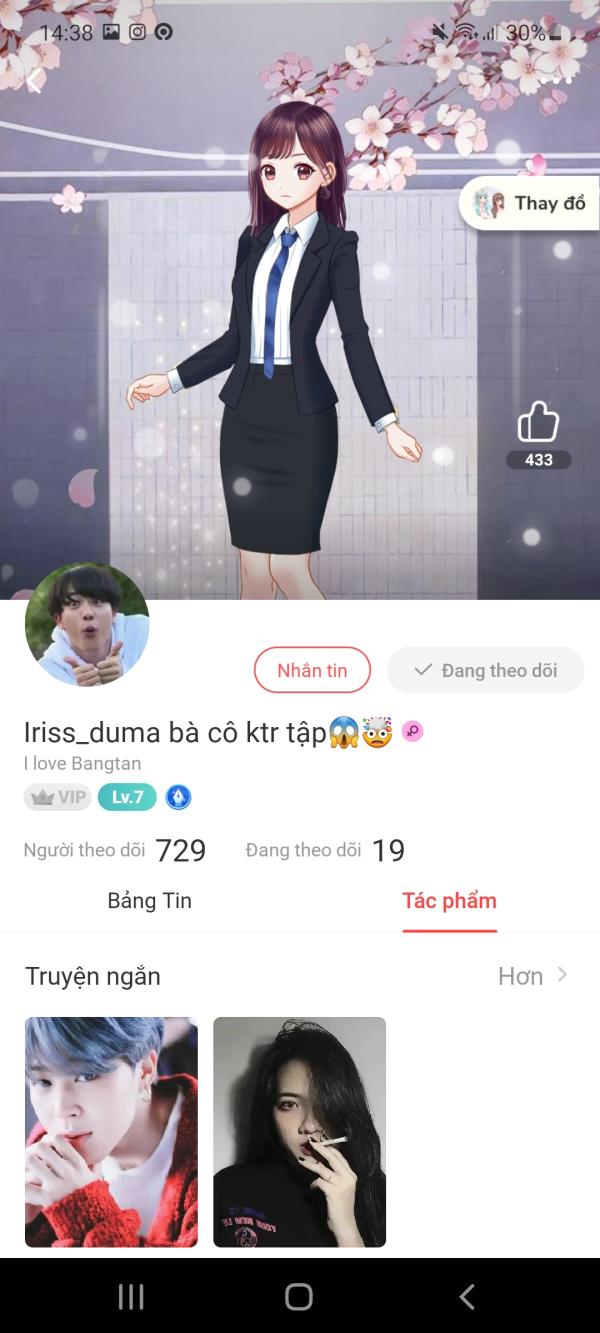Tap the Nhắn tin message button
The image size is (600, 1333).
(312, 670)
